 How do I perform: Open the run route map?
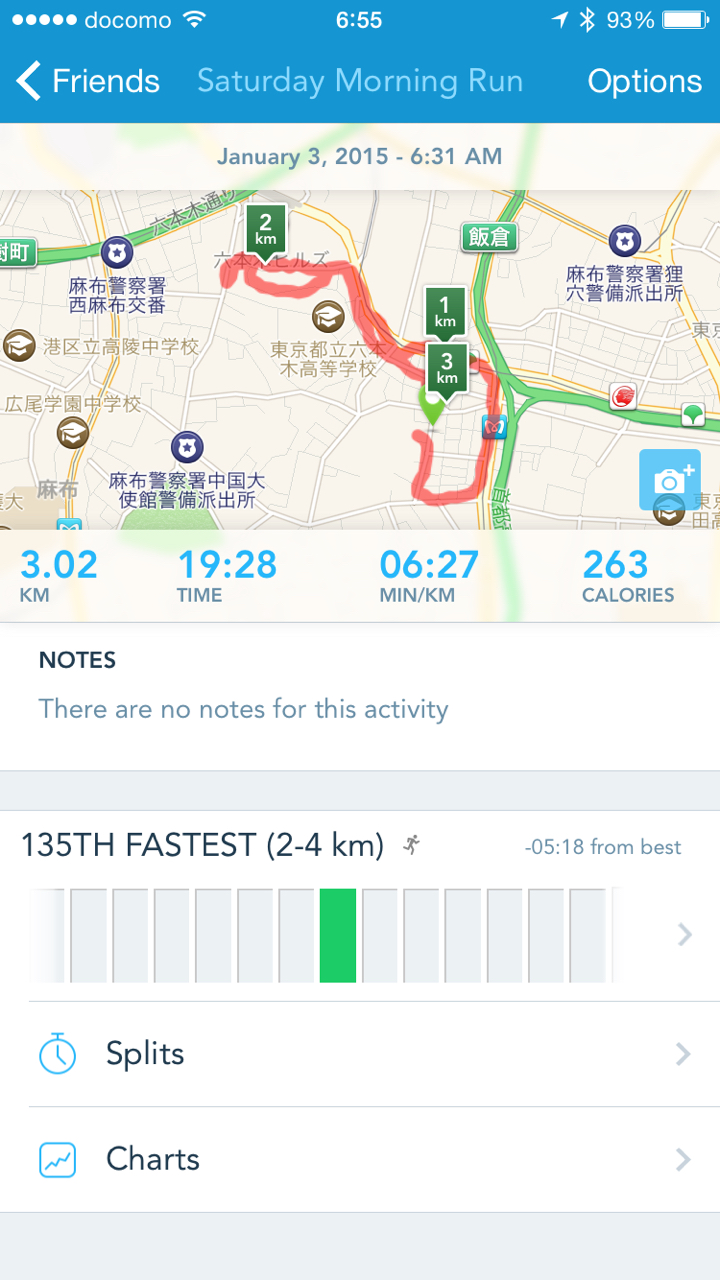click(300, 380)
